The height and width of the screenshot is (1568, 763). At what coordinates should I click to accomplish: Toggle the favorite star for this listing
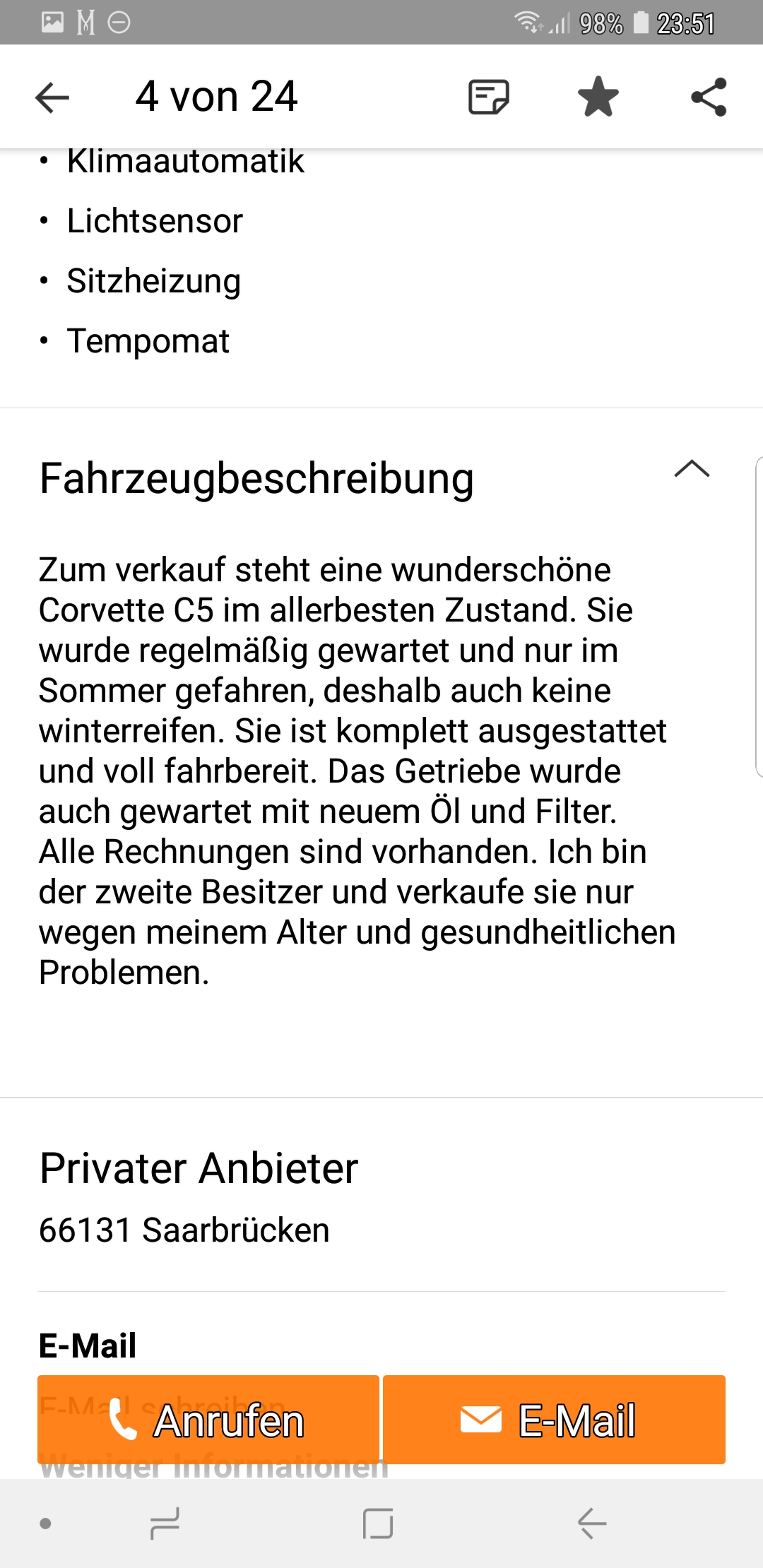598,97
